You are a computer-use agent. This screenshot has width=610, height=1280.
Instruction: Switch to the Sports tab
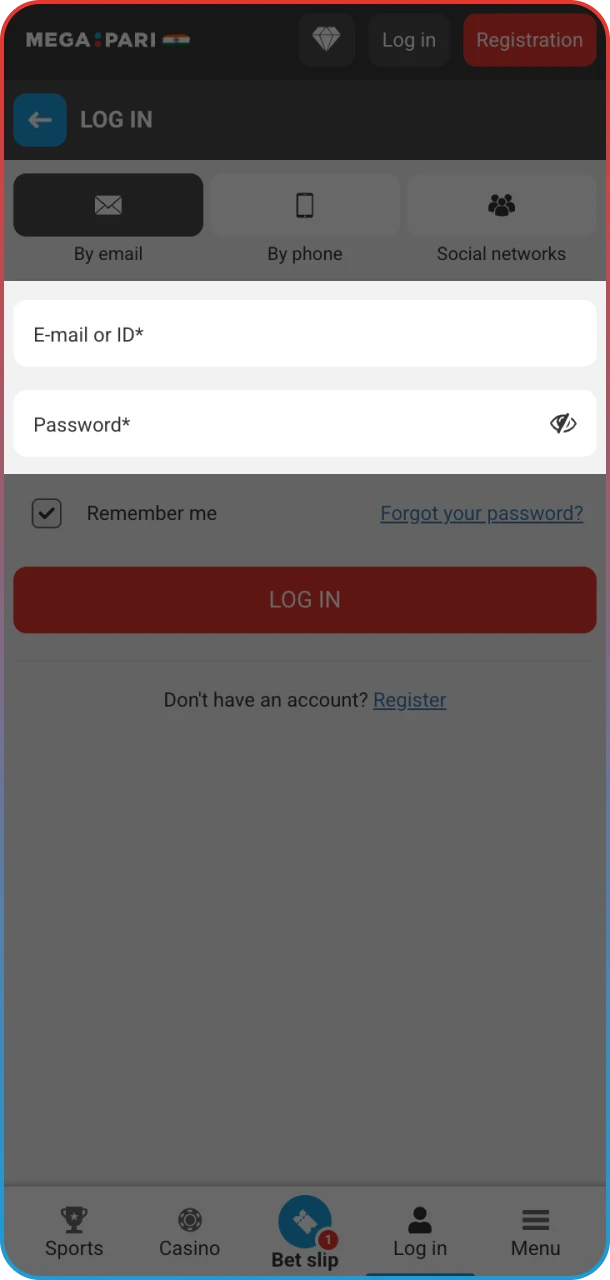point(74,1232)
